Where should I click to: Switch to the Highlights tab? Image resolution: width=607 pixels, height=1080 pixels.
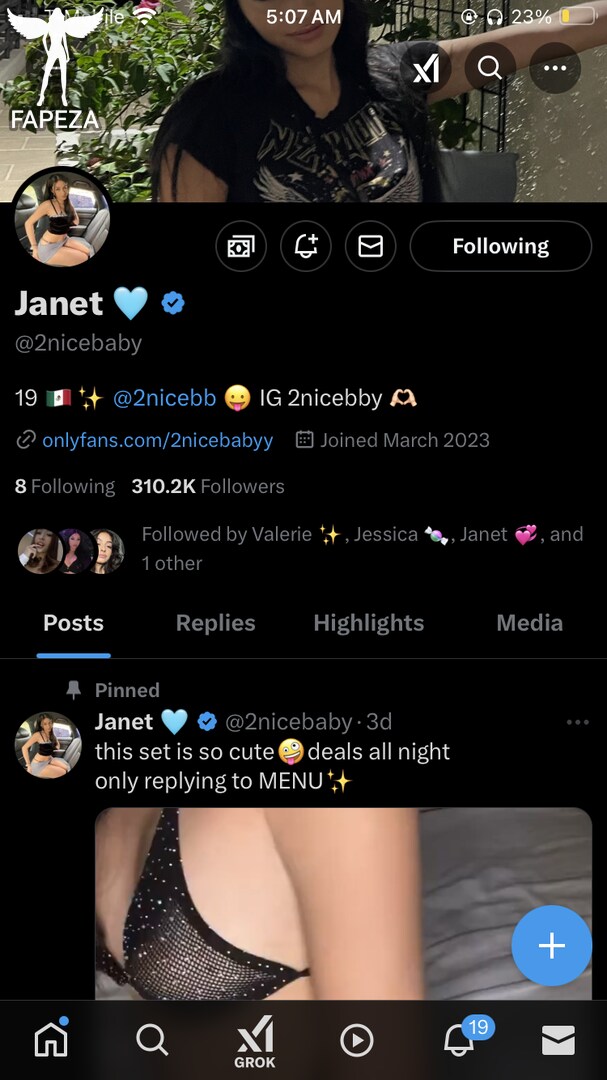pyautogui.click(x=369, y=623)
